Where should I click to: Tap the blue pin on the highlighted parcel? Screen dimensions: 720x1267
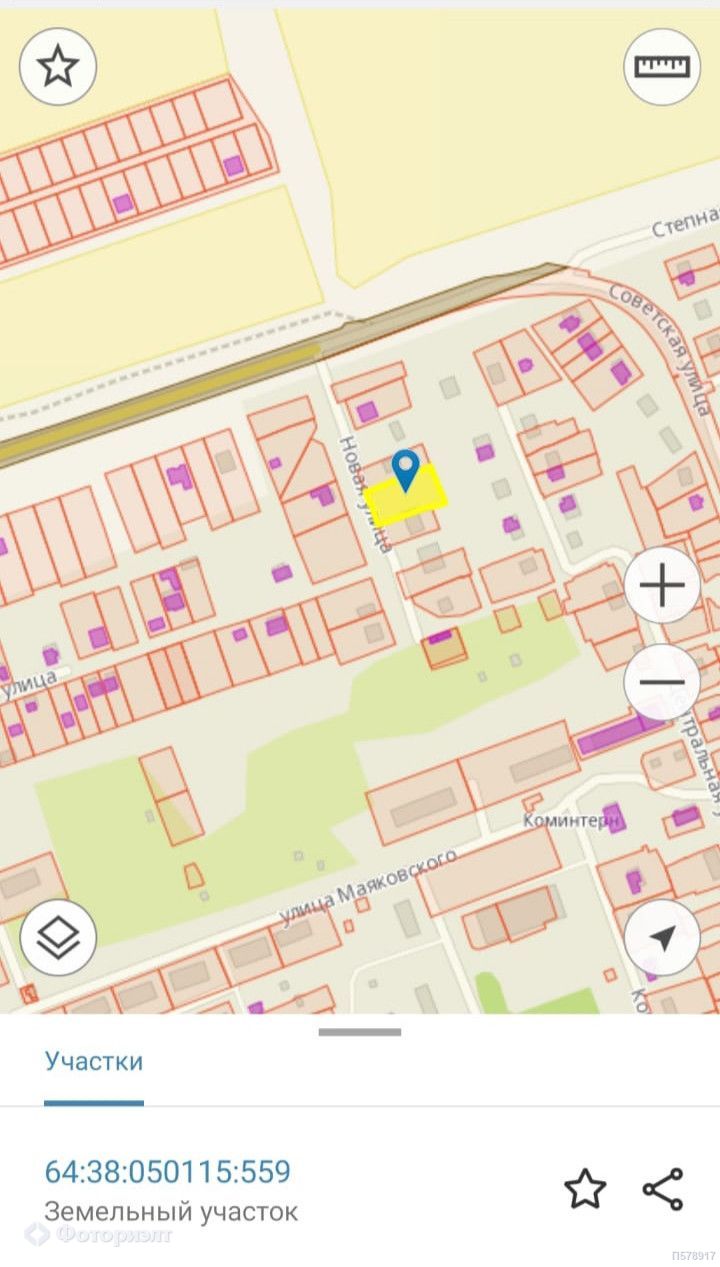405,469
